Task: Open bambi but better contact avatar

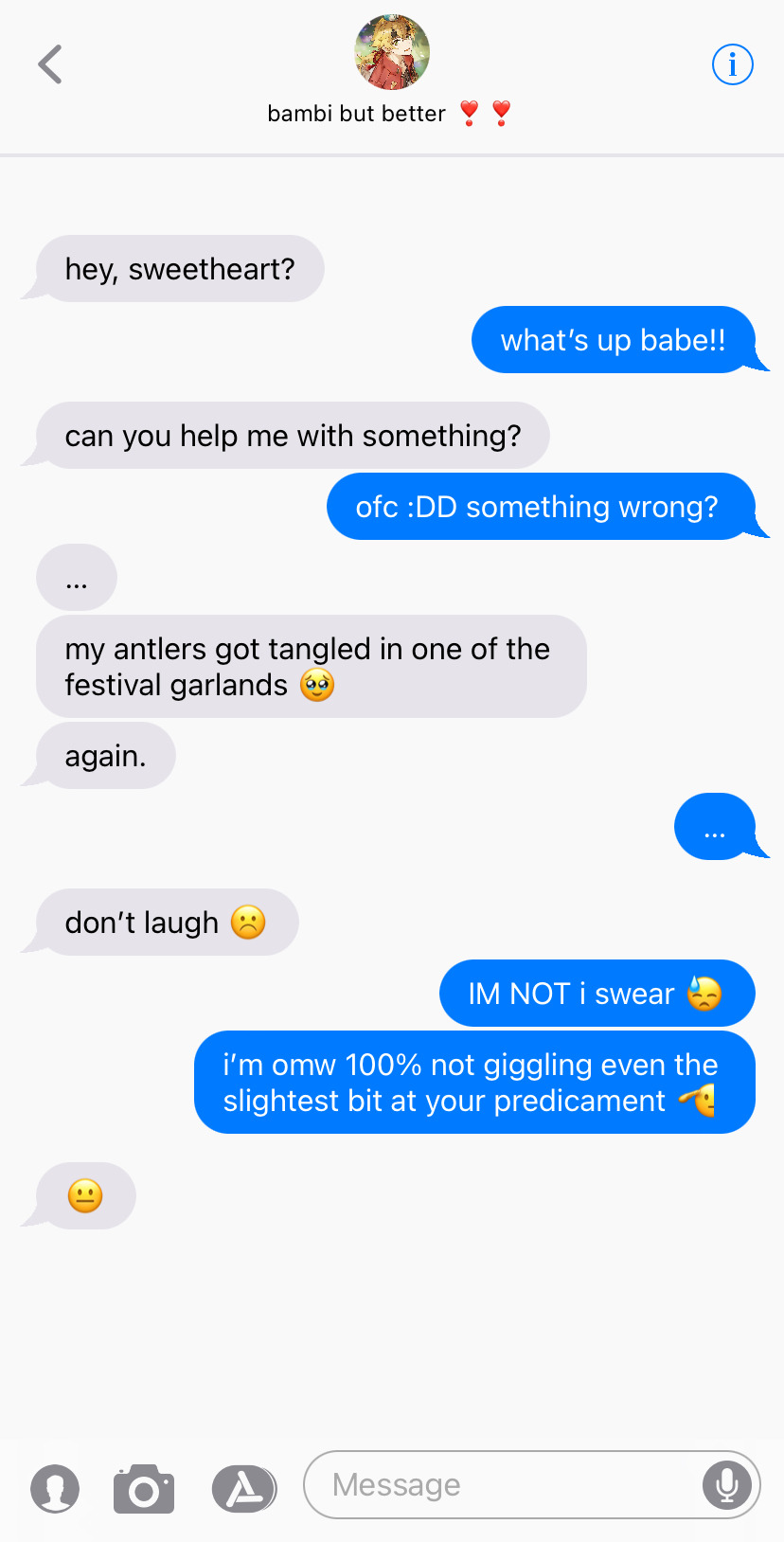Action: click(x=392, y=52)
